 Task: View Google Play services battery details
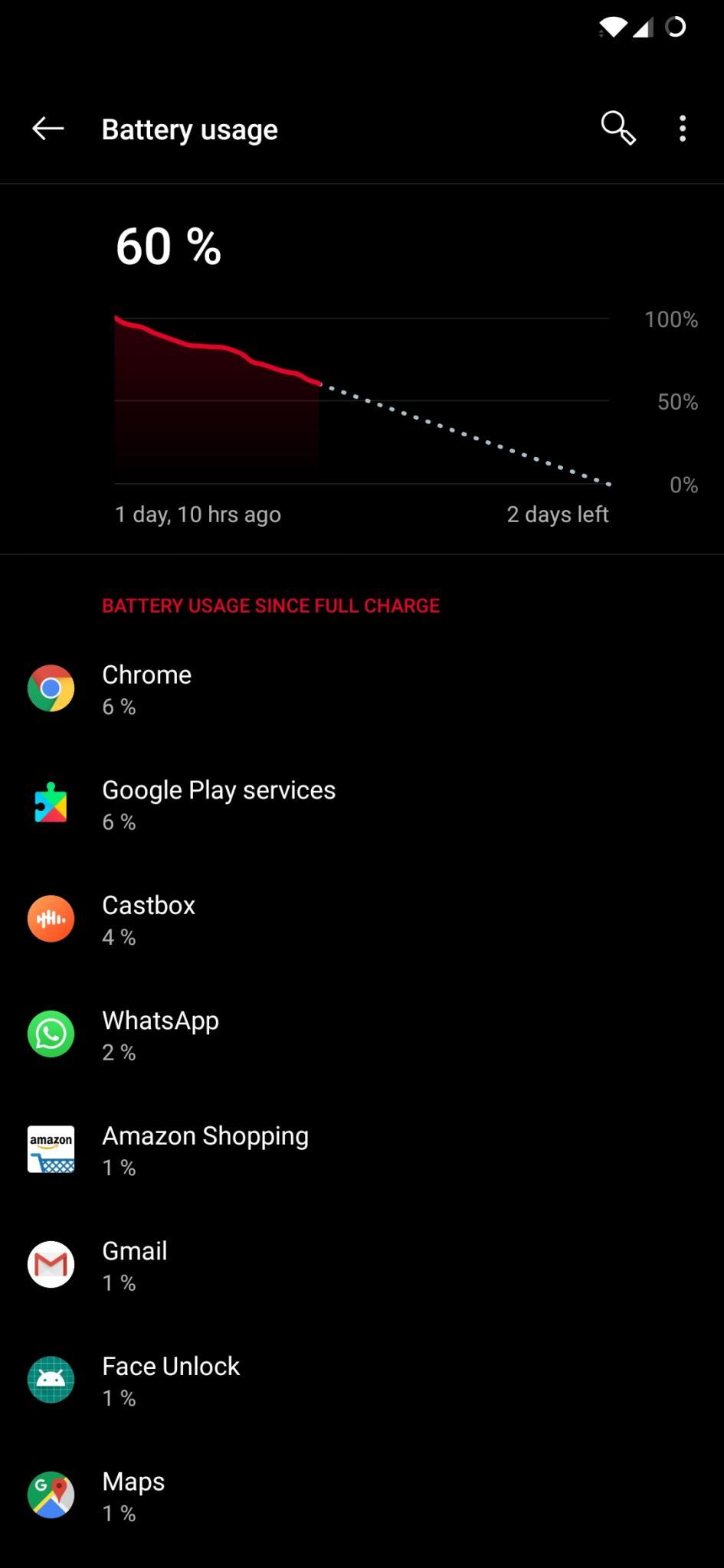(362, 805)
